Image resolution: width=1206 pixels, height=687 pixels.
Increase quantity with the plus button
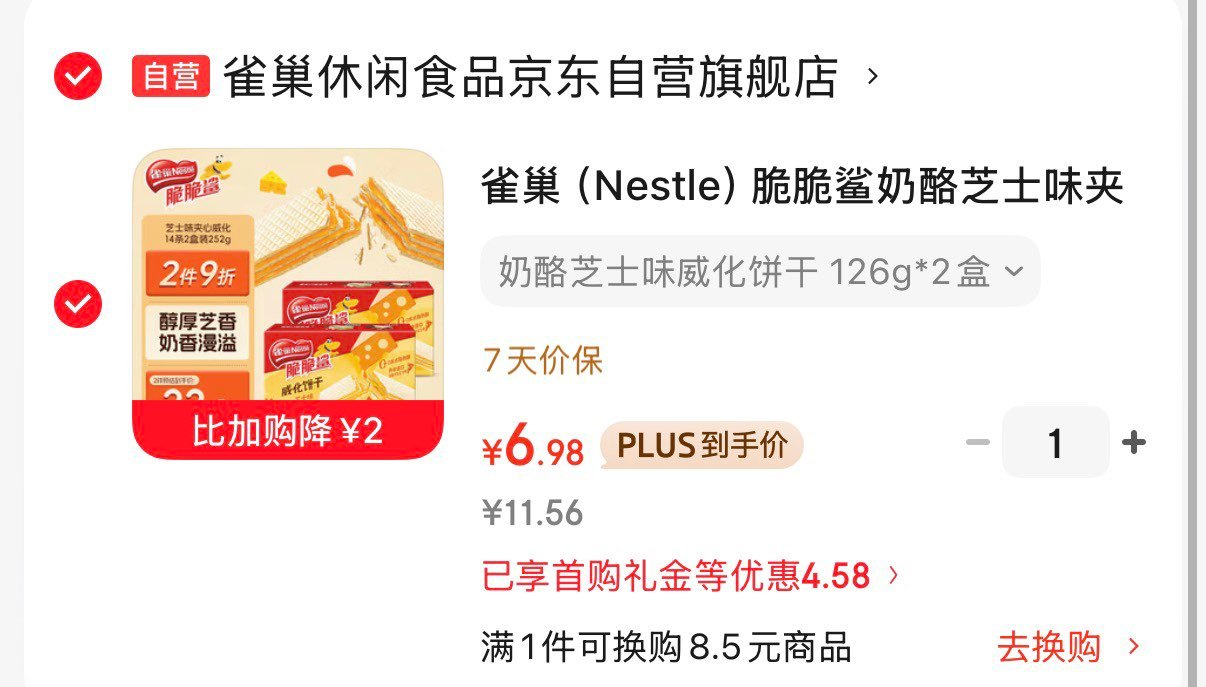[x=1134, y=442]
